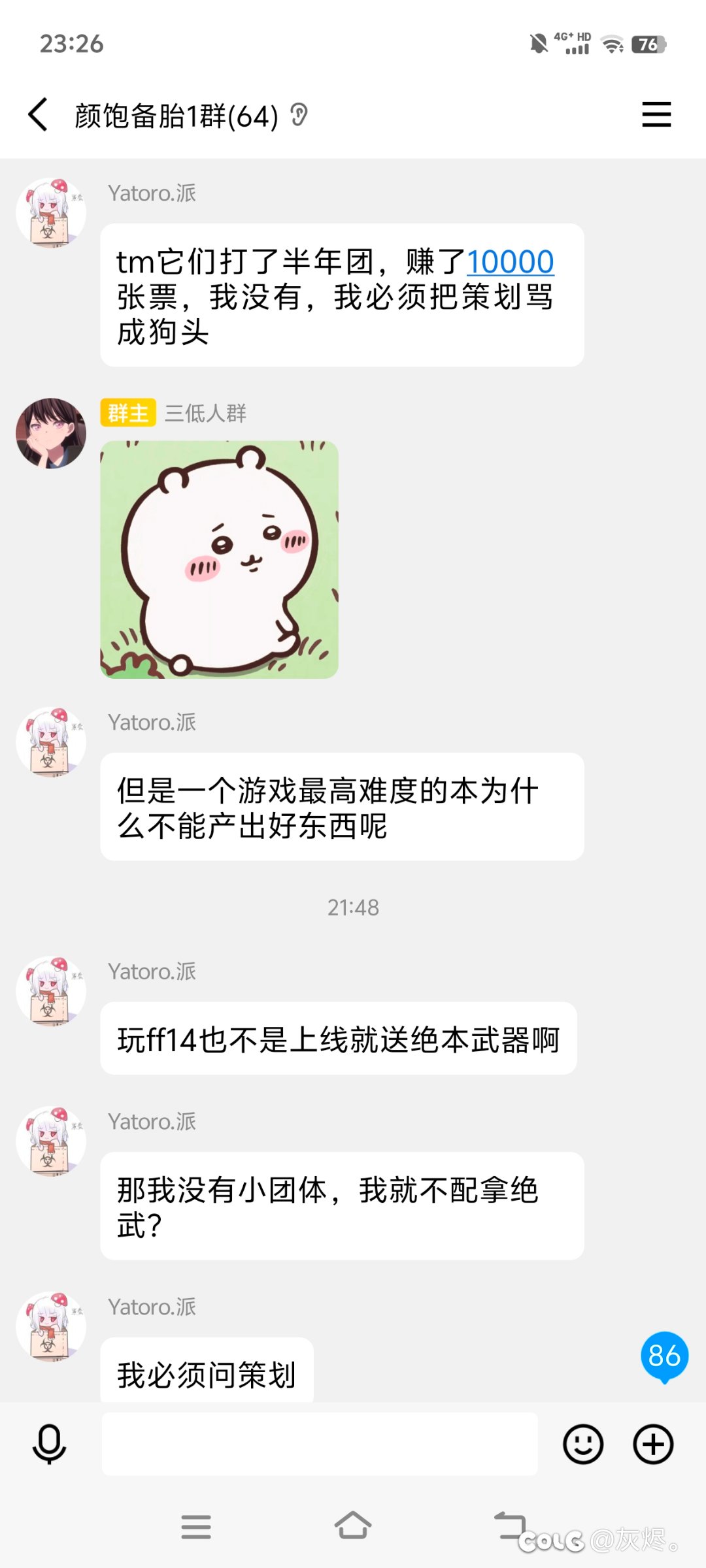Go back from the 颜饱备胎1群 chat
Viewport: 706px width, 1568px height.
[38, 115]
